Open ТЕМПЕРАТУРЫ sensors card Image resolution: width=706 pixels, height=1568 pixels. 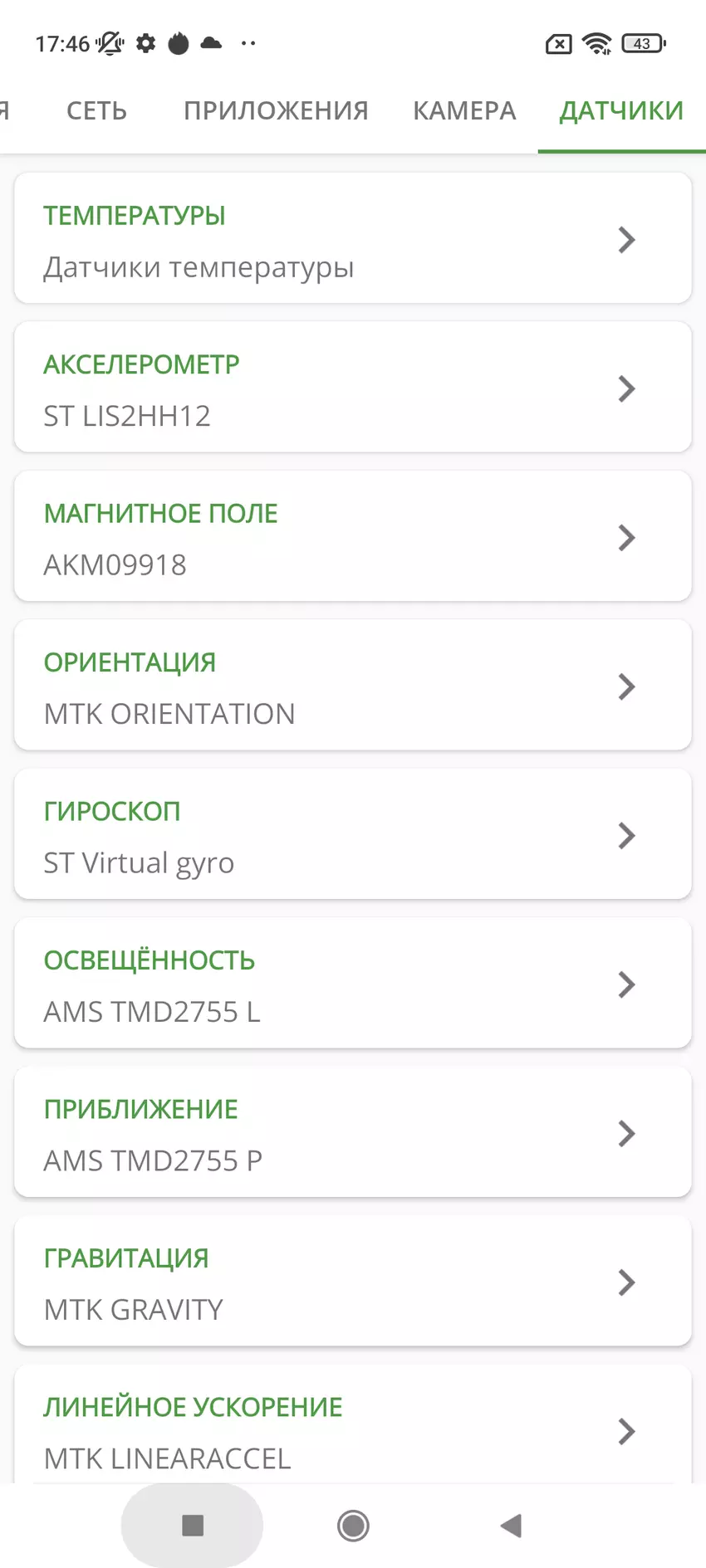[353, 239]
